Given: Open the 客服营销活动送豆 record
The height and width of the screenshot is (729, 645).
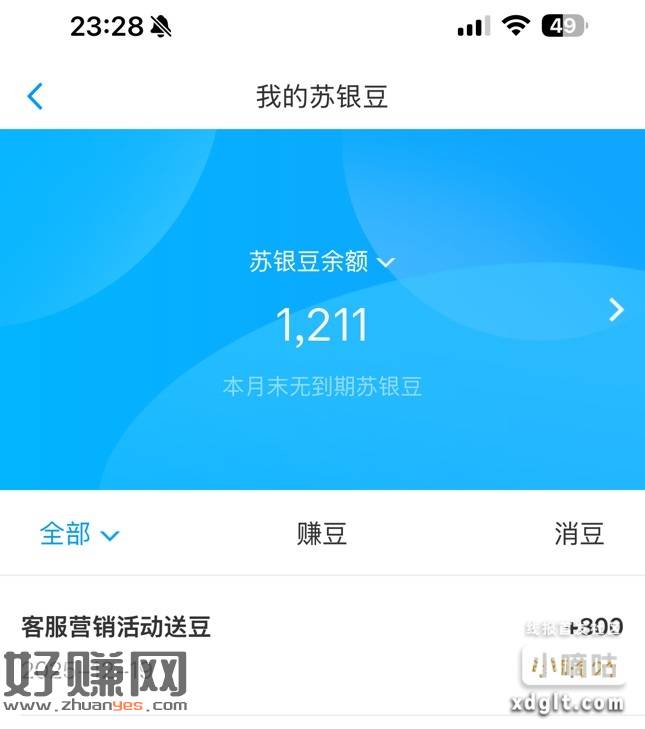Looking at the screenshot, I should point(117,628).
